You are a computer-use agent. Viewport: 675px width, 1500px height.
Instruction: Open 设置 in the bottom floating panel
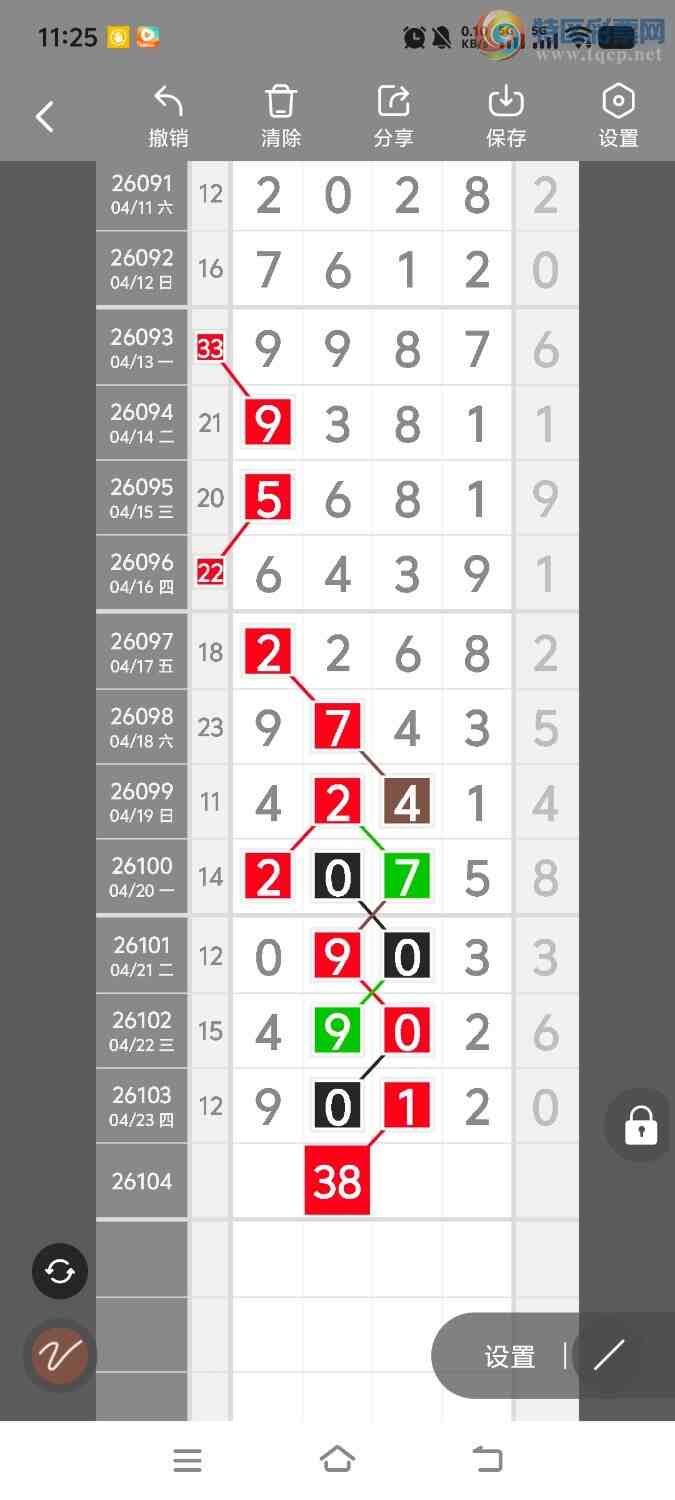tap(510, 1357)
